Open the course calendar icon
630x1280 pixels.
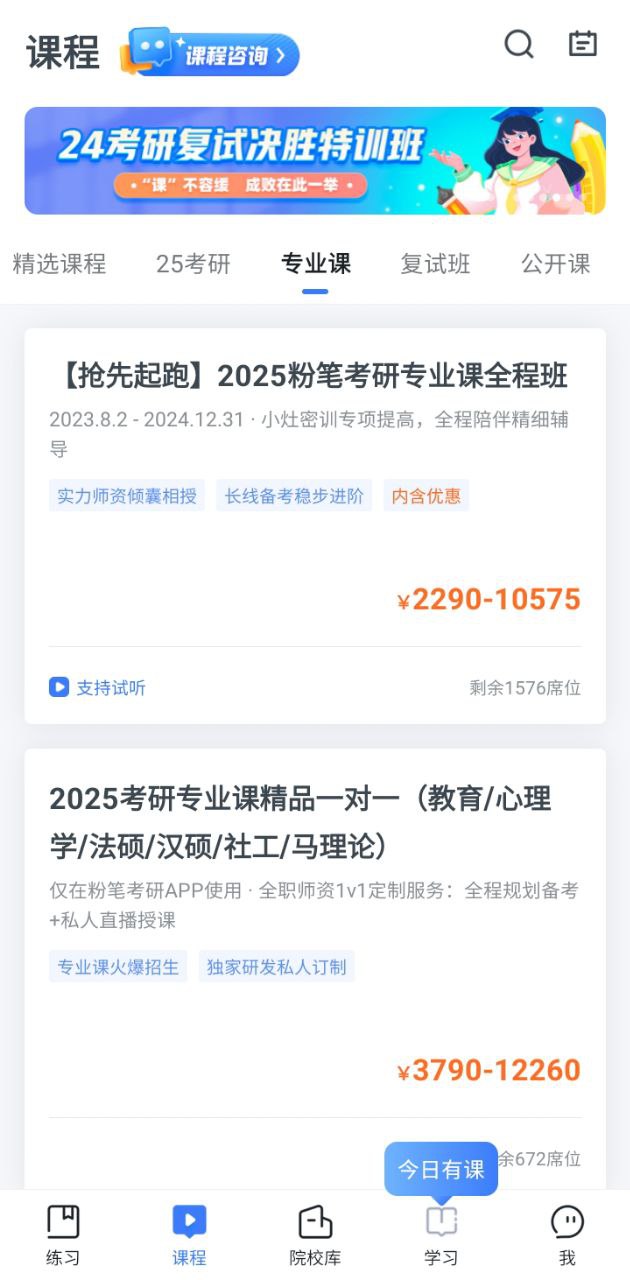click(x=582, y=44)
